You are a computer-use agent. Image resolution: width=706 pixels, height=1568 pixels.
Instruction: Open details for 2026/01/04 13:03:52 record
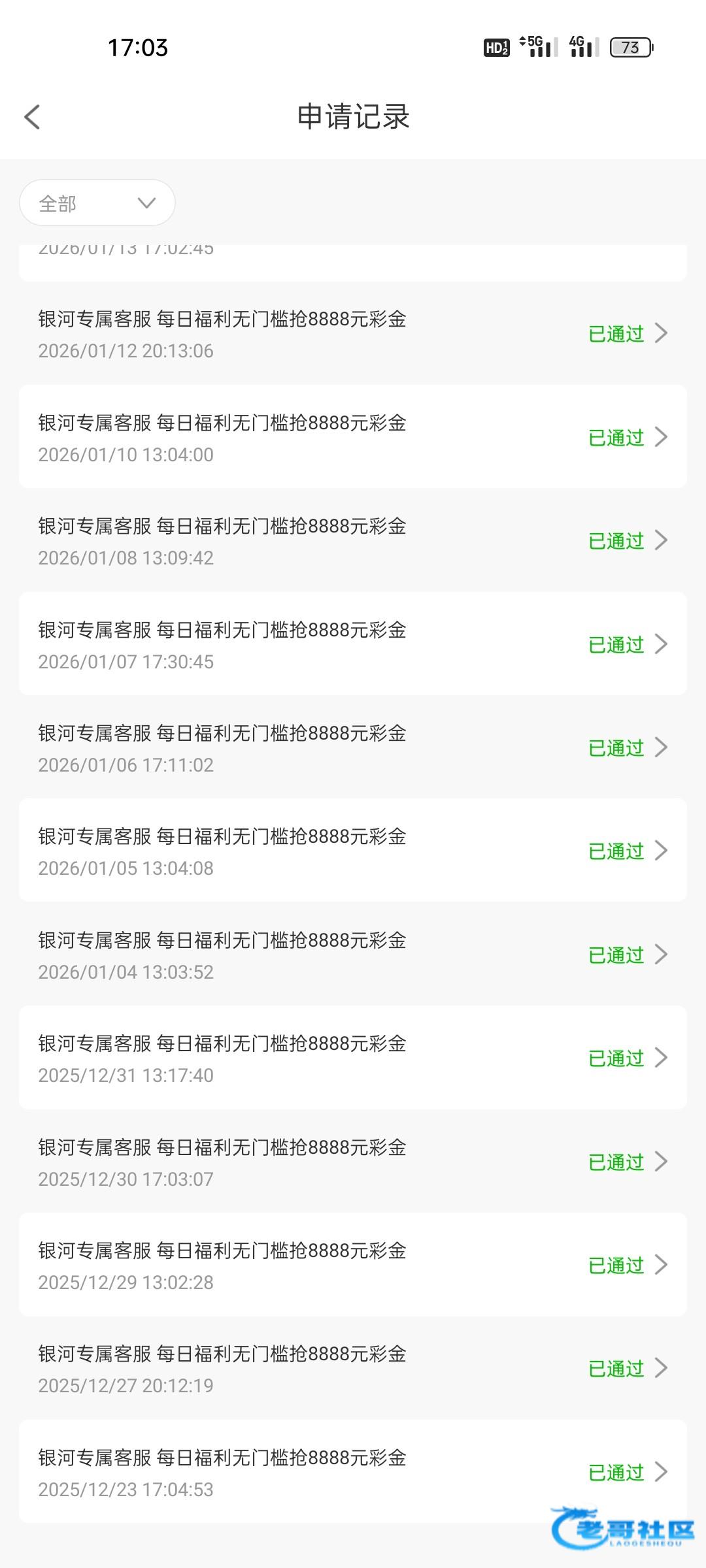[x=353, y=955]
